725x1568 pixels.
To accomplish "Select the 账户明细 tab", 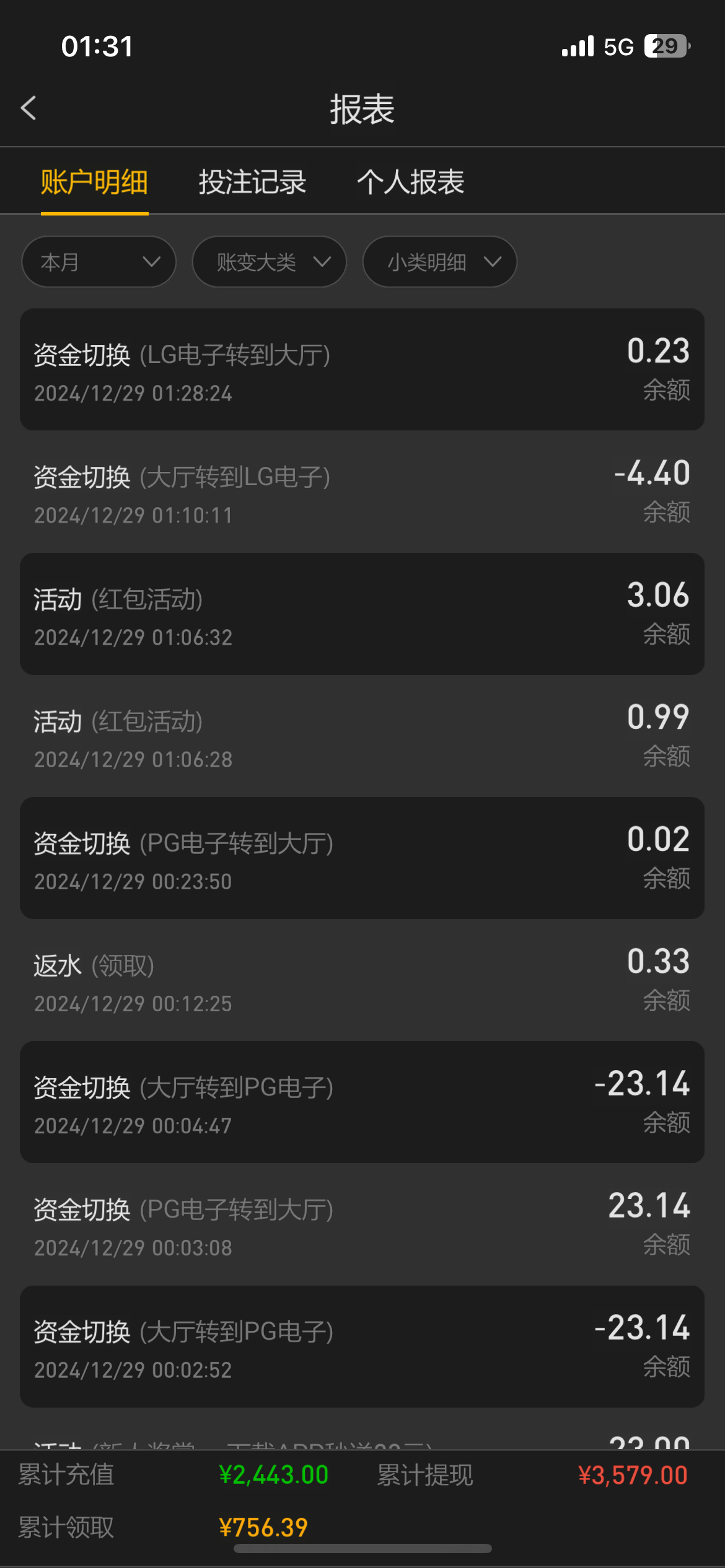I will click(94, 182).
